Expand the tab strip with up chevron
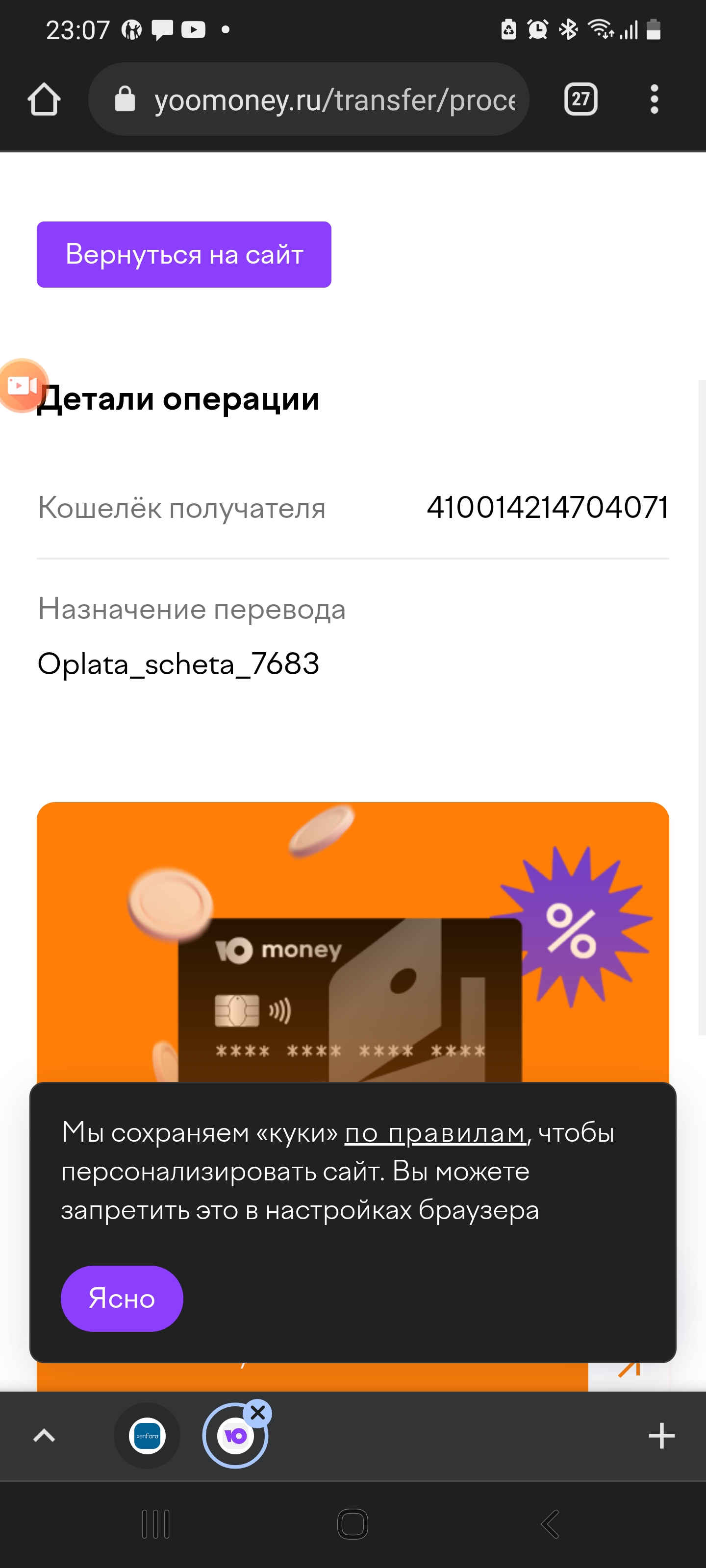The image size is (706, 1568). pyautogui.click(x=44, y=1436)
